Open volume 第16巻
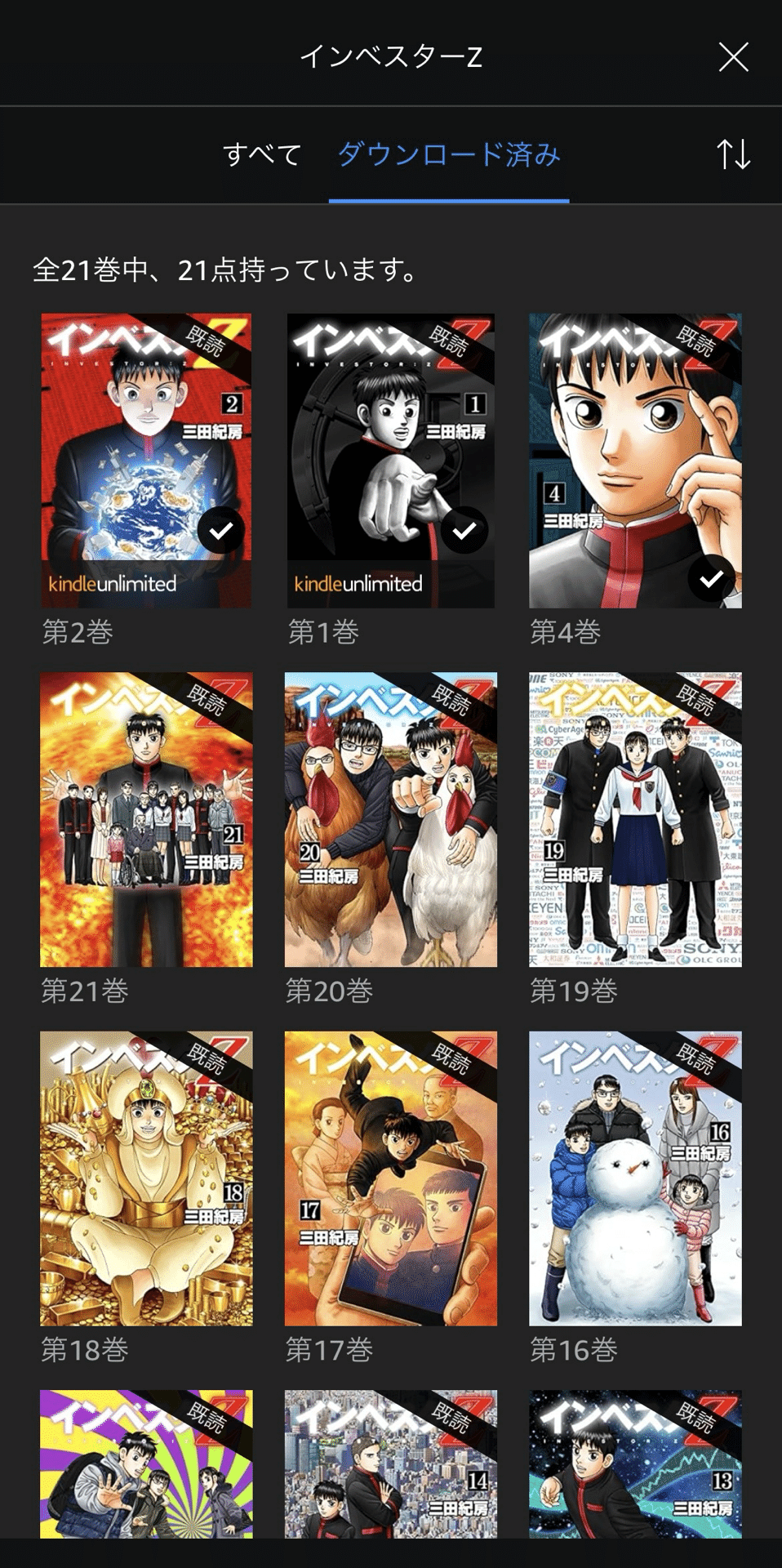Screen dimensions: 782x1568 click(x=635, y=1178)
